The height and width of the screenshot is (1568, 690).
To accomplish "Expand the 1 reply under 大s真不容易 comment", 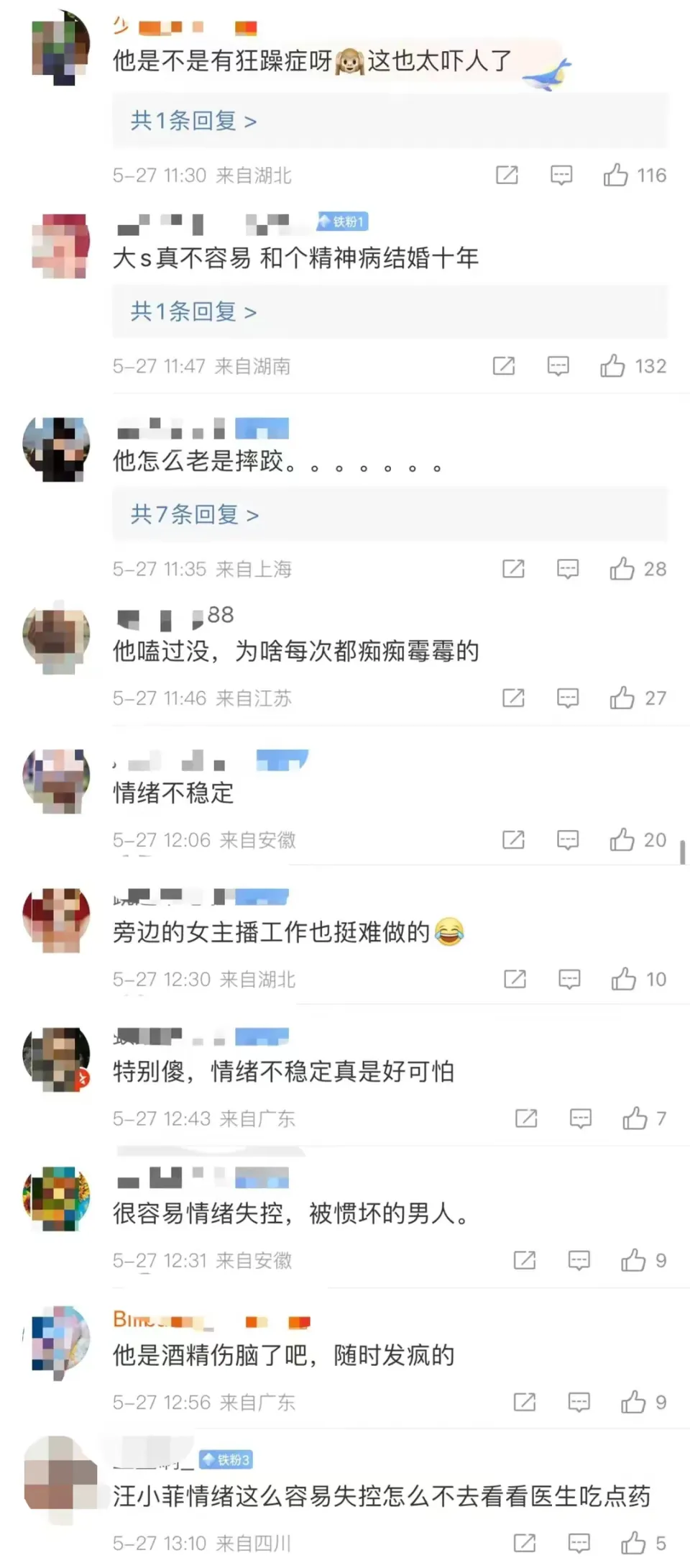I will pyautogui.click(x=193, y=311).
